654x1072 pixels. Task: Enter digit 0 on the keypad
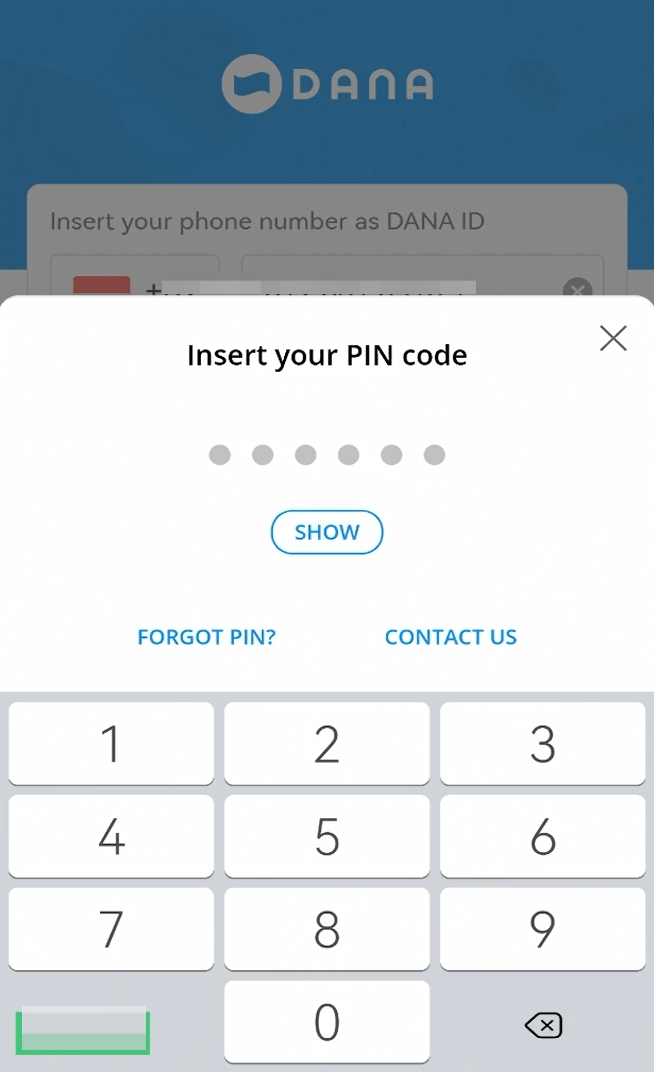[x=327, y=1022]
